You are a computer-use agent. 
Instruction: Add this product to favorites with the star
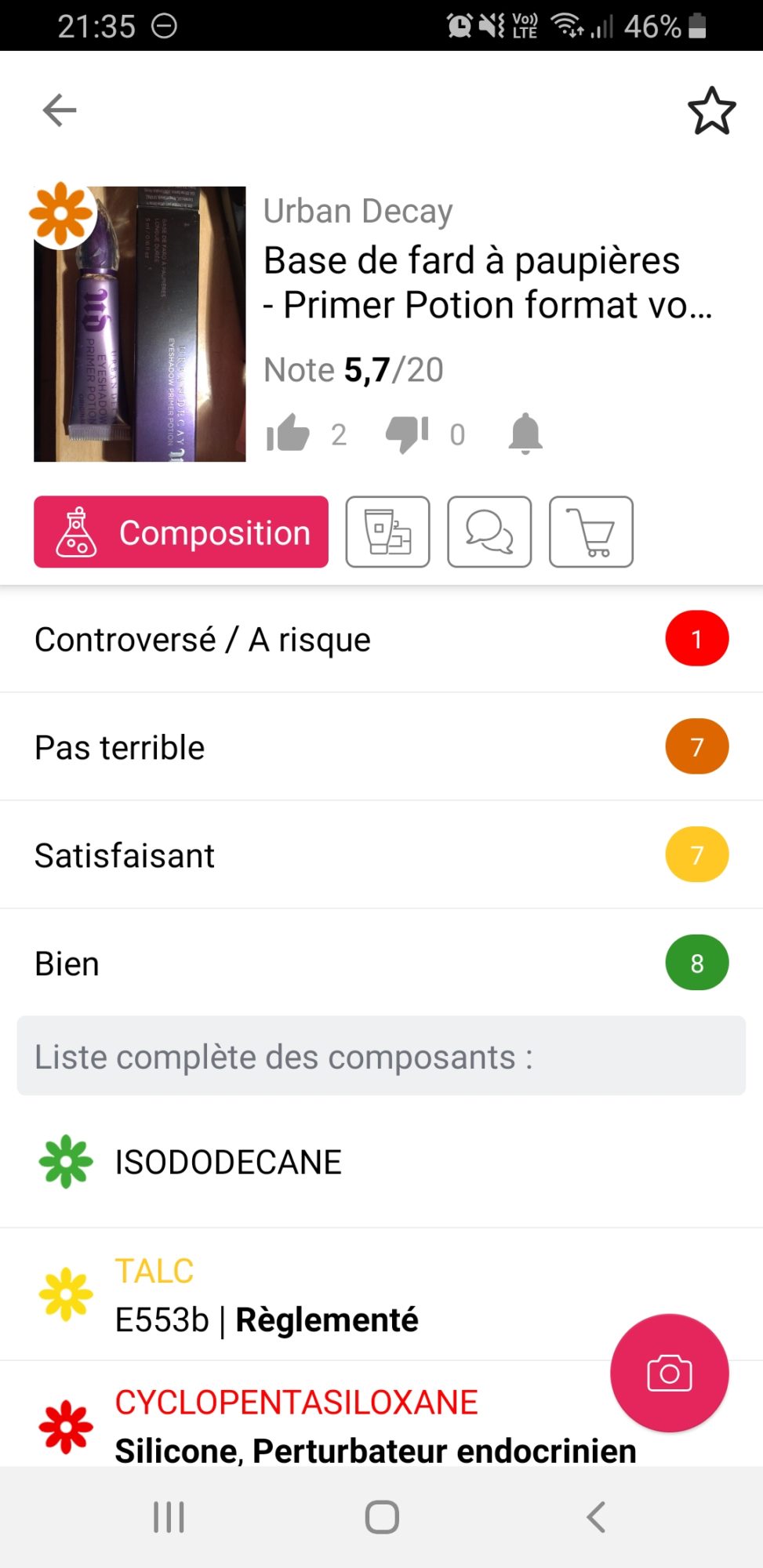pos(711,111)
